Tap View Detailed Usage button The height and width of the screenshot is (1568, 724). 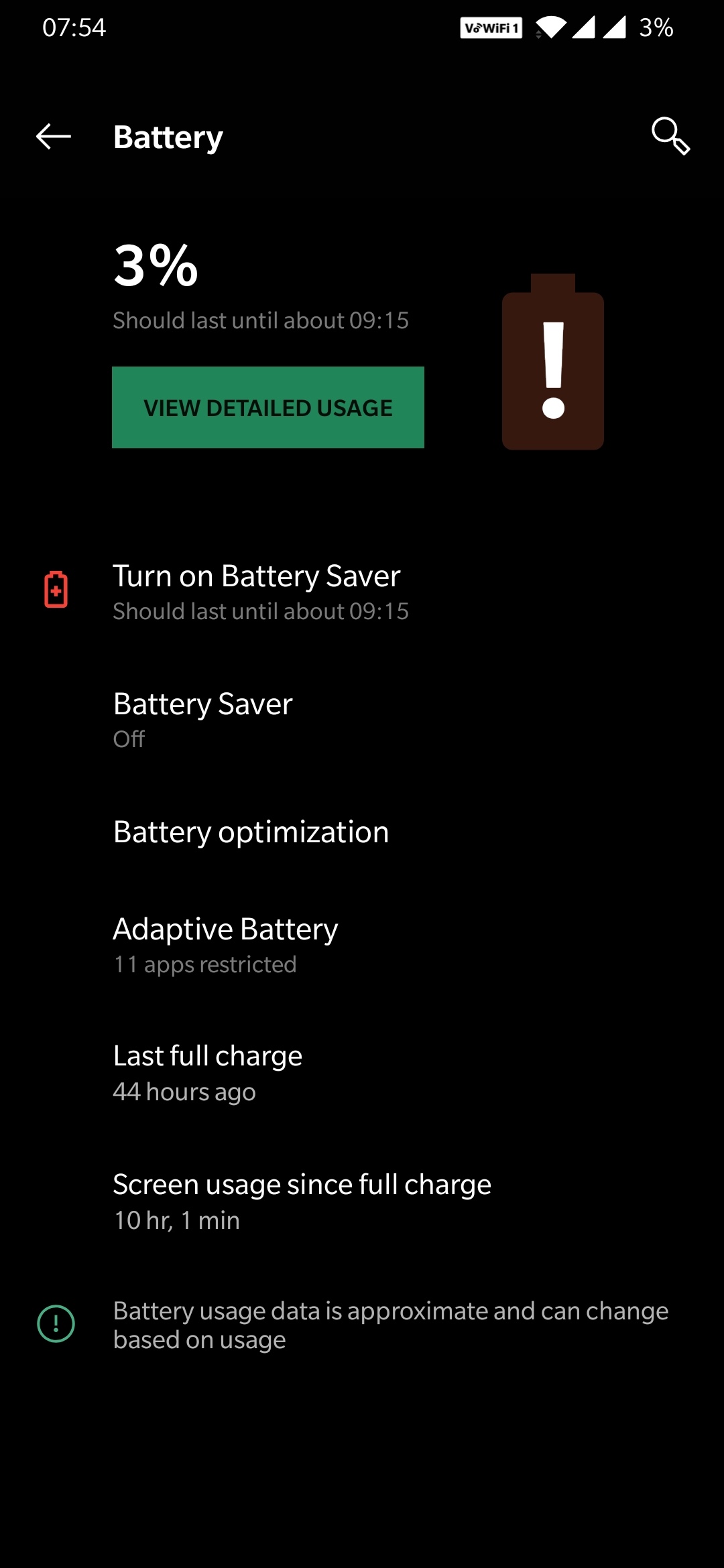[267, 407]
